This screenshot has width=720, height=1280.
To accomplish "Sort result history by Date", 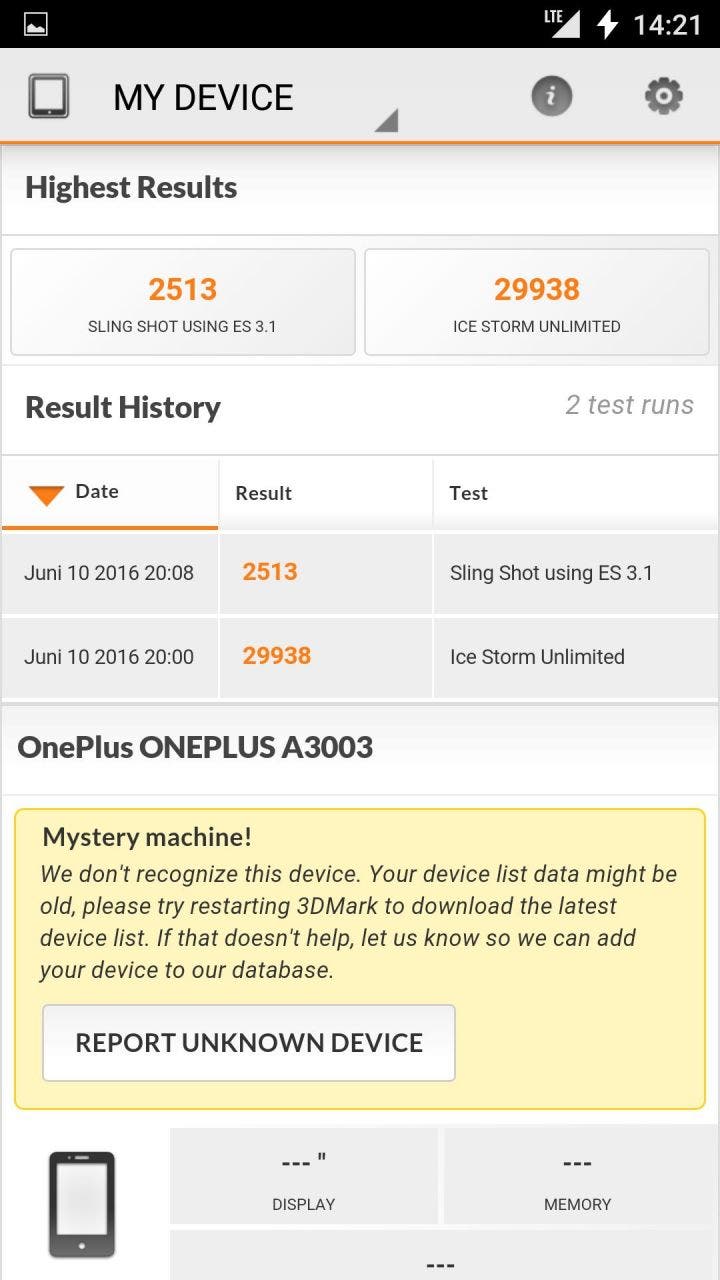I will coord(110,493).
